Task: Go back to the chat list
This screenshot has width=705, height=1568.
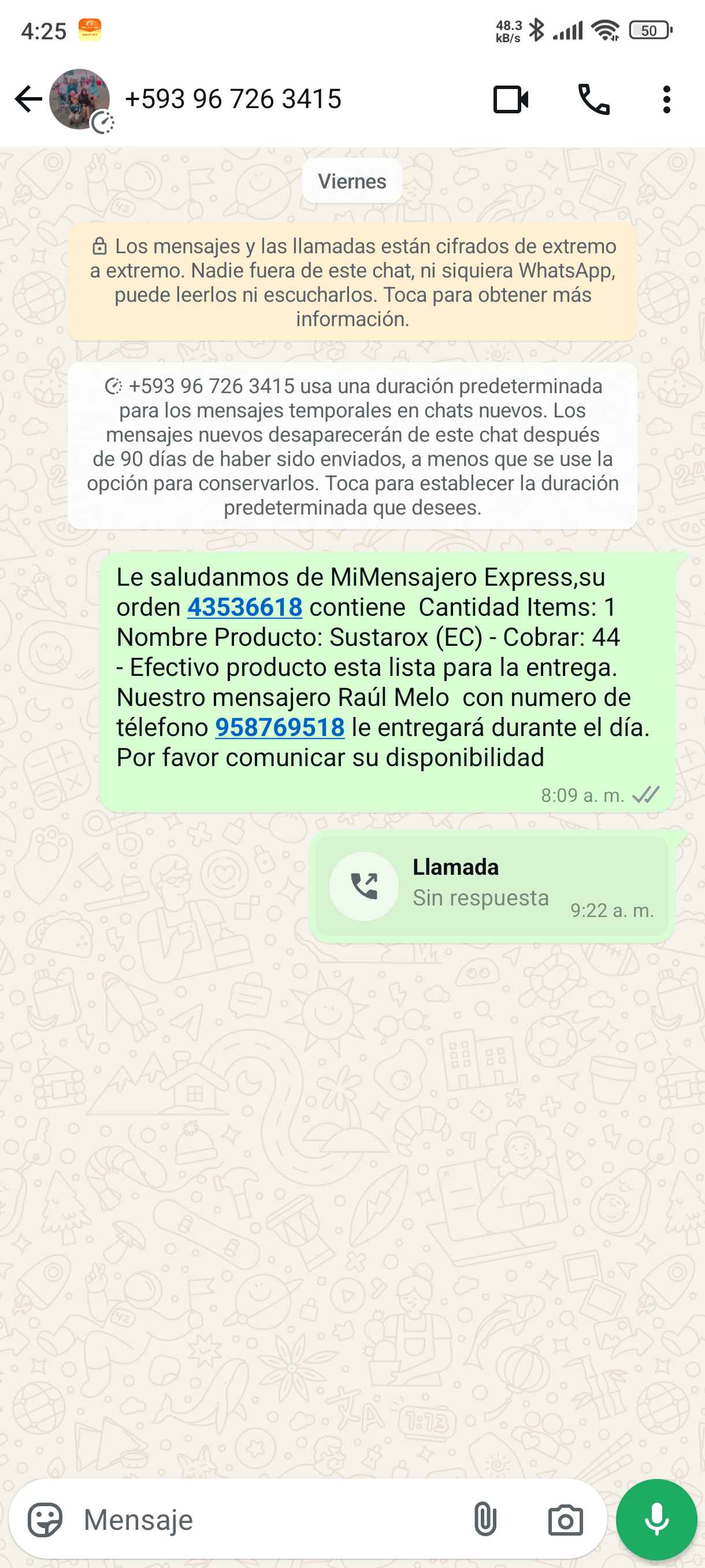Action: click(28, 99)
